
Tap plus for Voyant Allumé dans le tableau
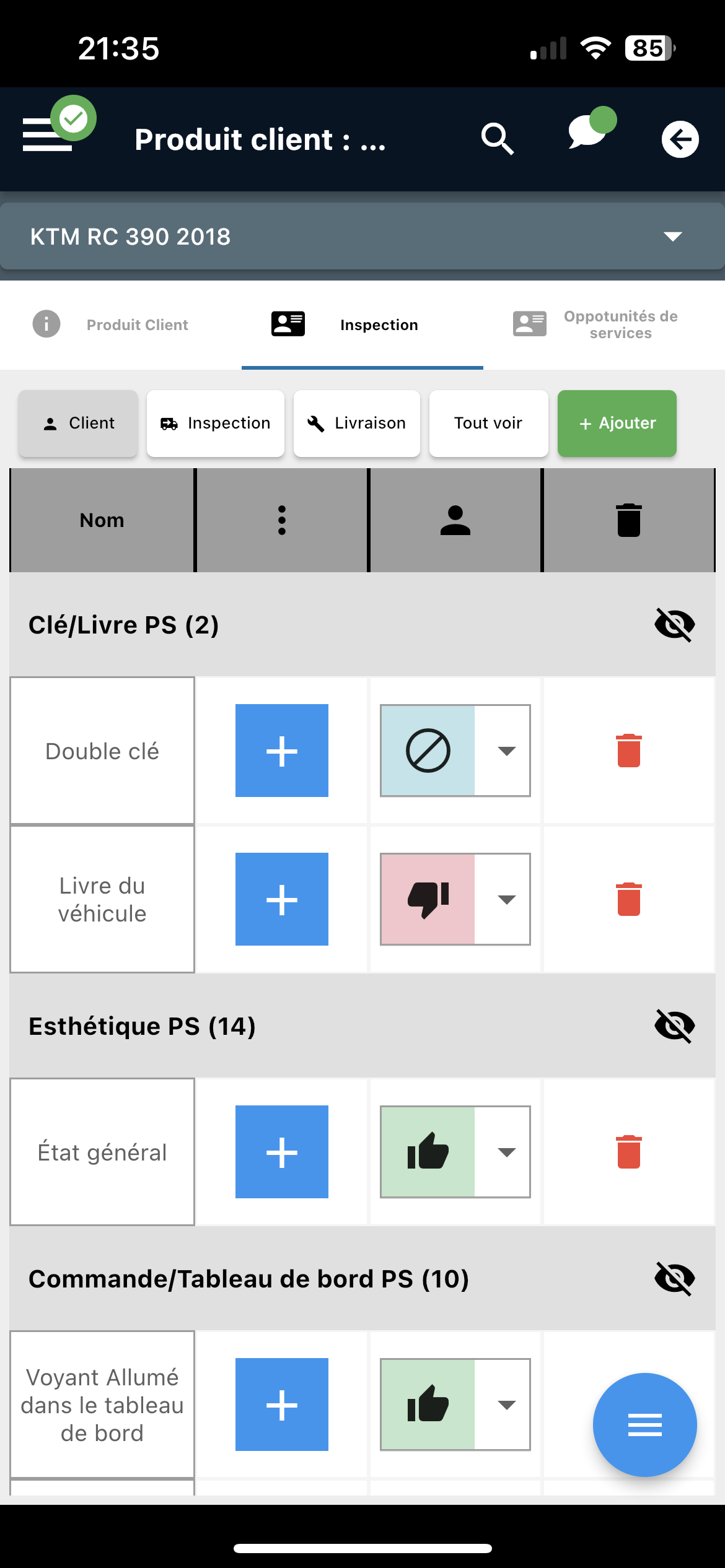click(282, 1405)
